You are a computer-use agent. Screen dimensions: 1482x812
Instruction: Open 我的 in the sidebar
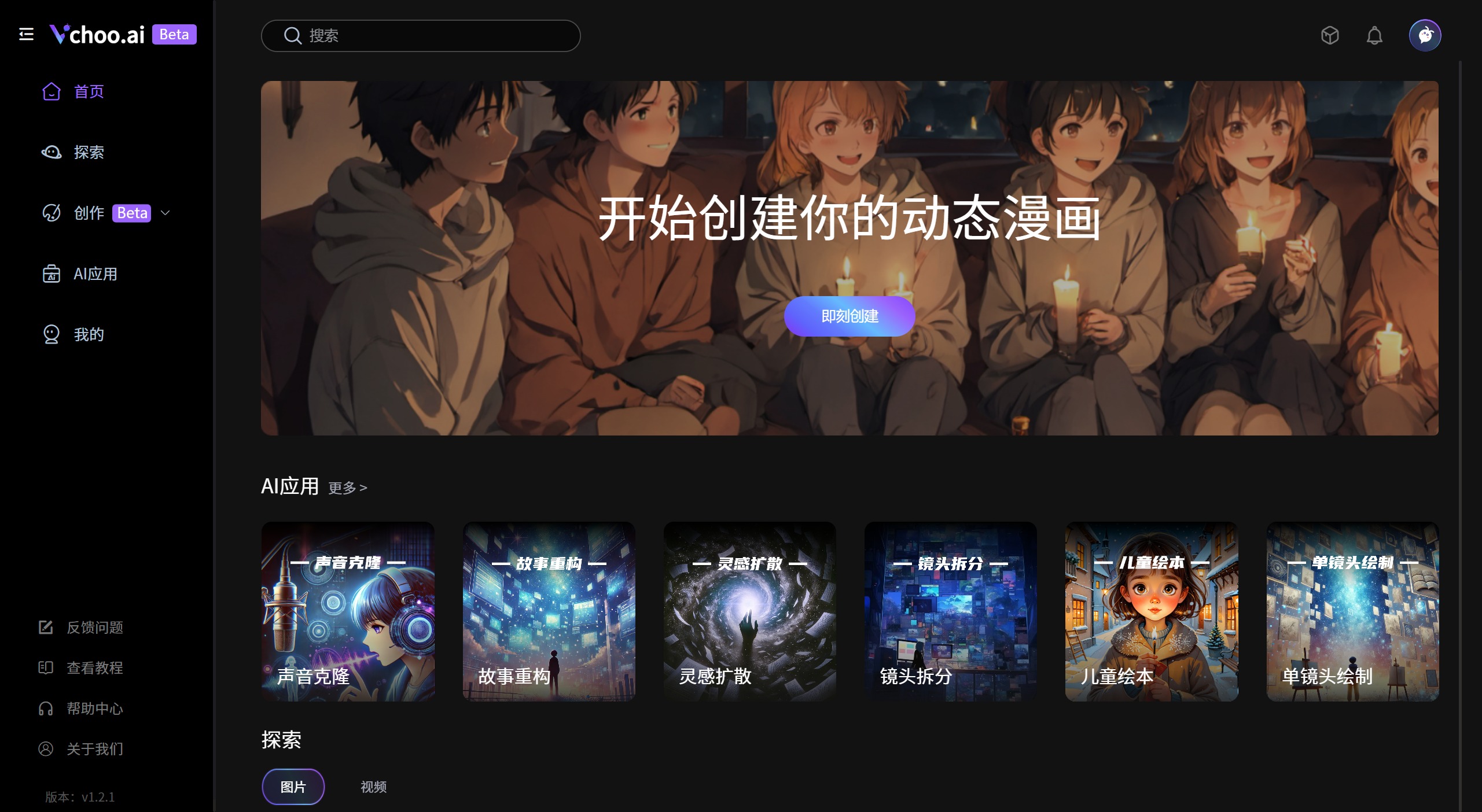[x=88, y=334]
